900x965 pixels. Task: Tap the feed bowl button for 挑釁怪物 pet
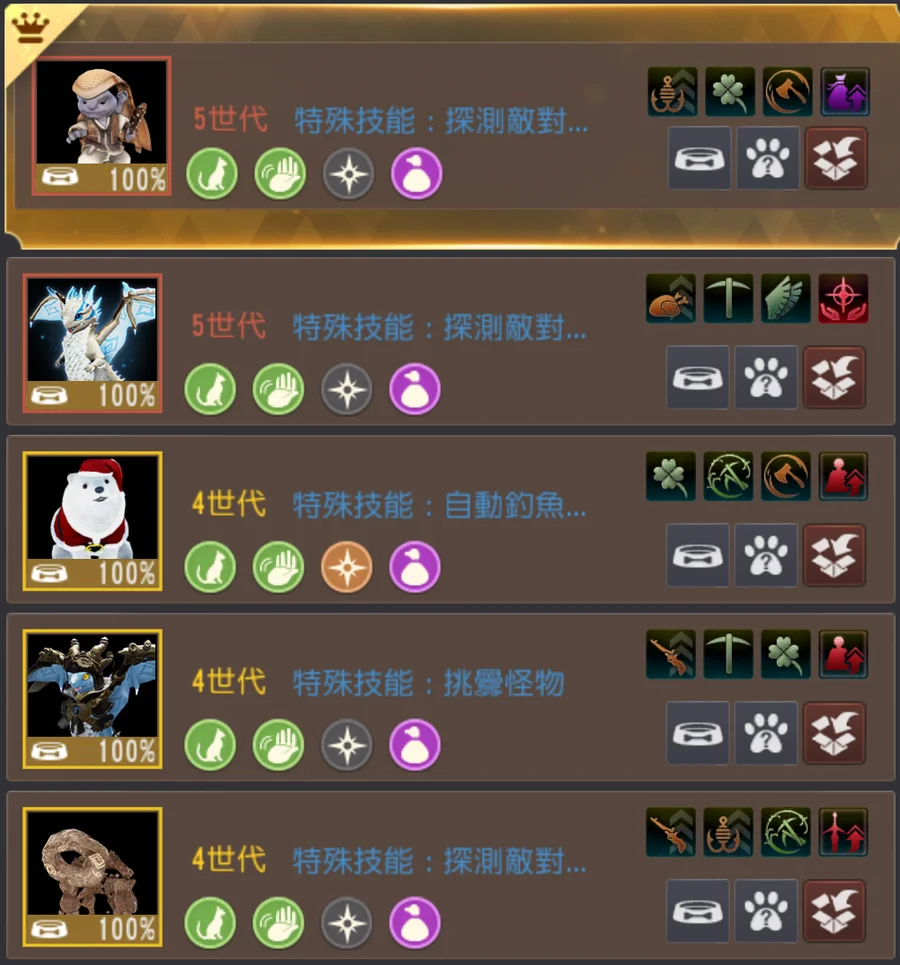[698, 733]
